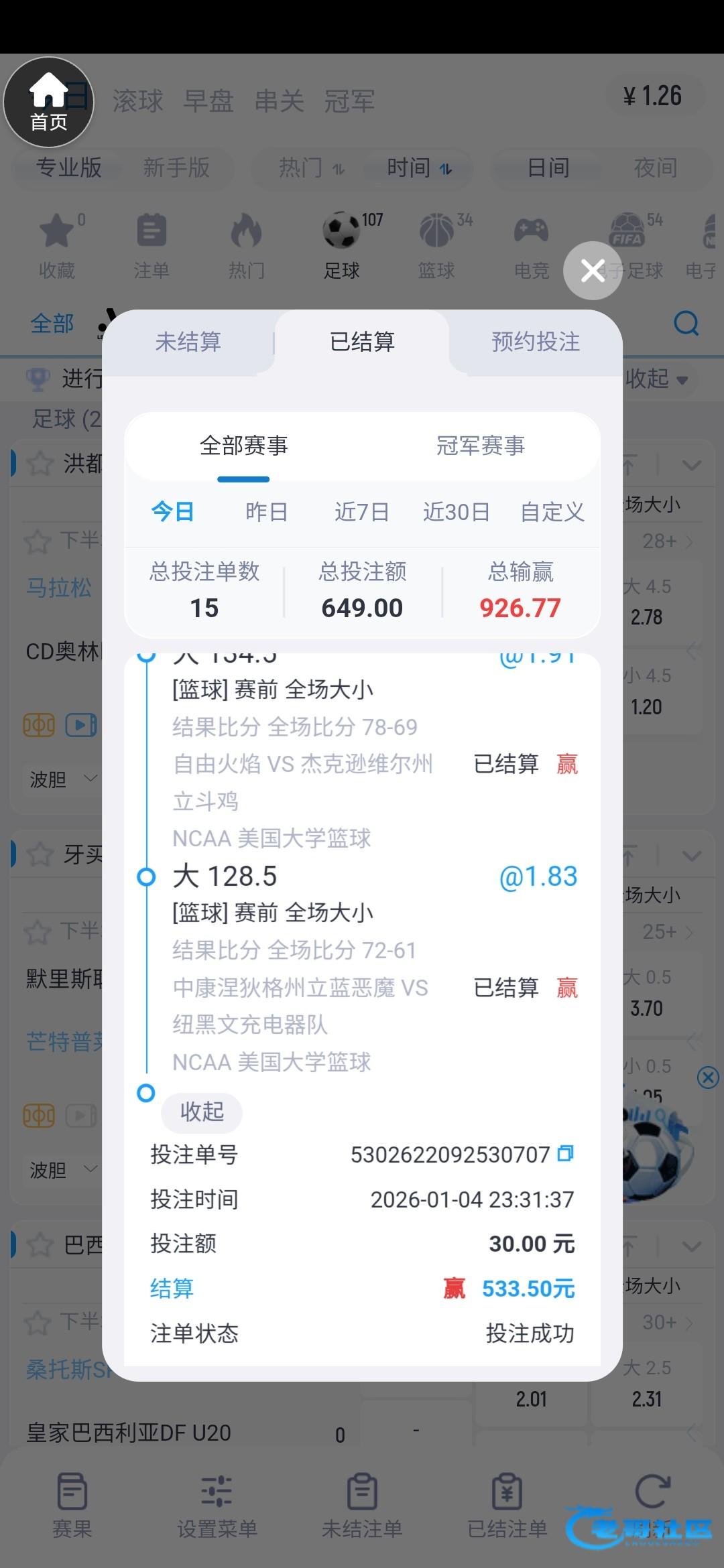Show records from 近7日
Screen dimensions: 724x1568
pyautogui.click(x=361, y=512)
